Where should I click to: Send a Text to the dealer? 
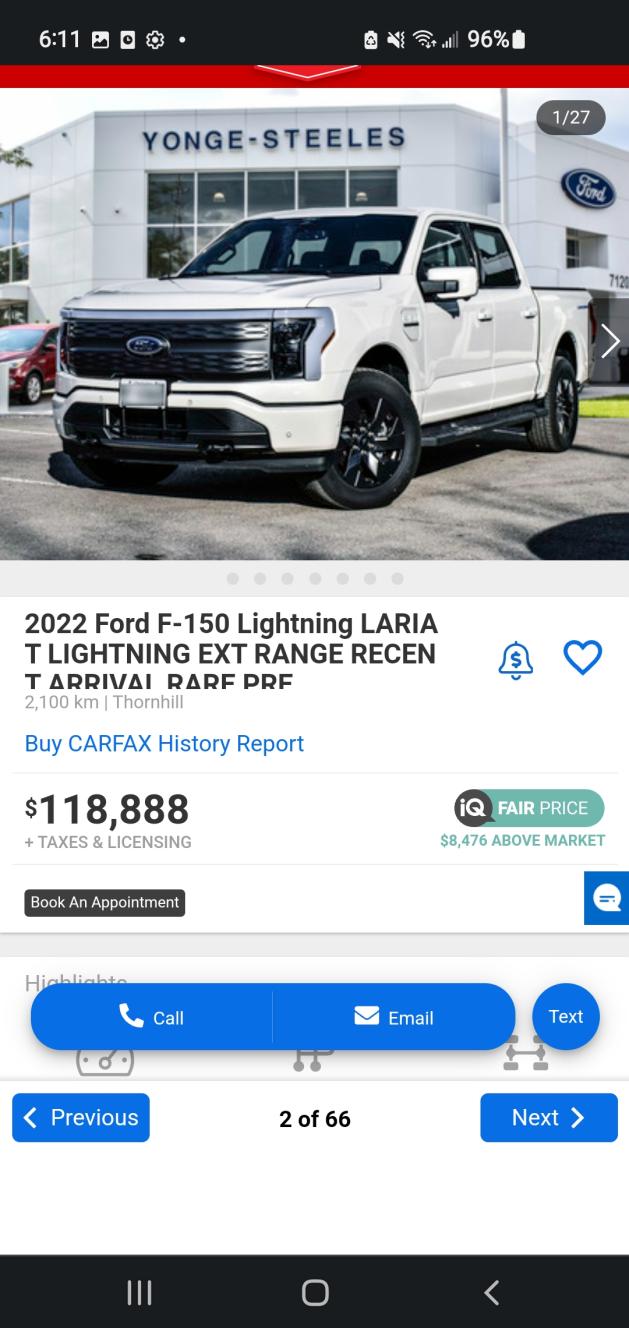click(x=565, y=1016)
